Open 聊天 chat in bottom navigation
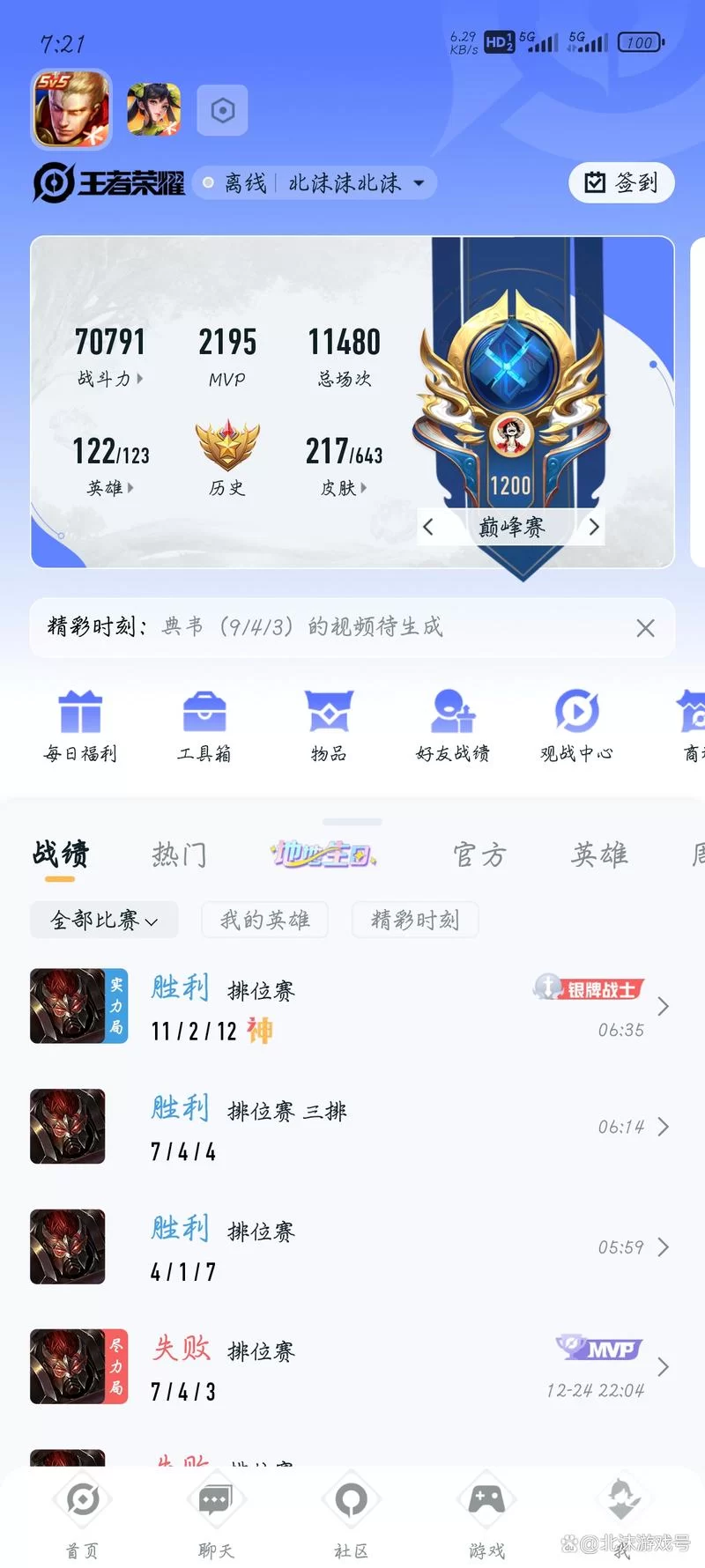Screen dimensions: 705x1568 coord(216,1515)
